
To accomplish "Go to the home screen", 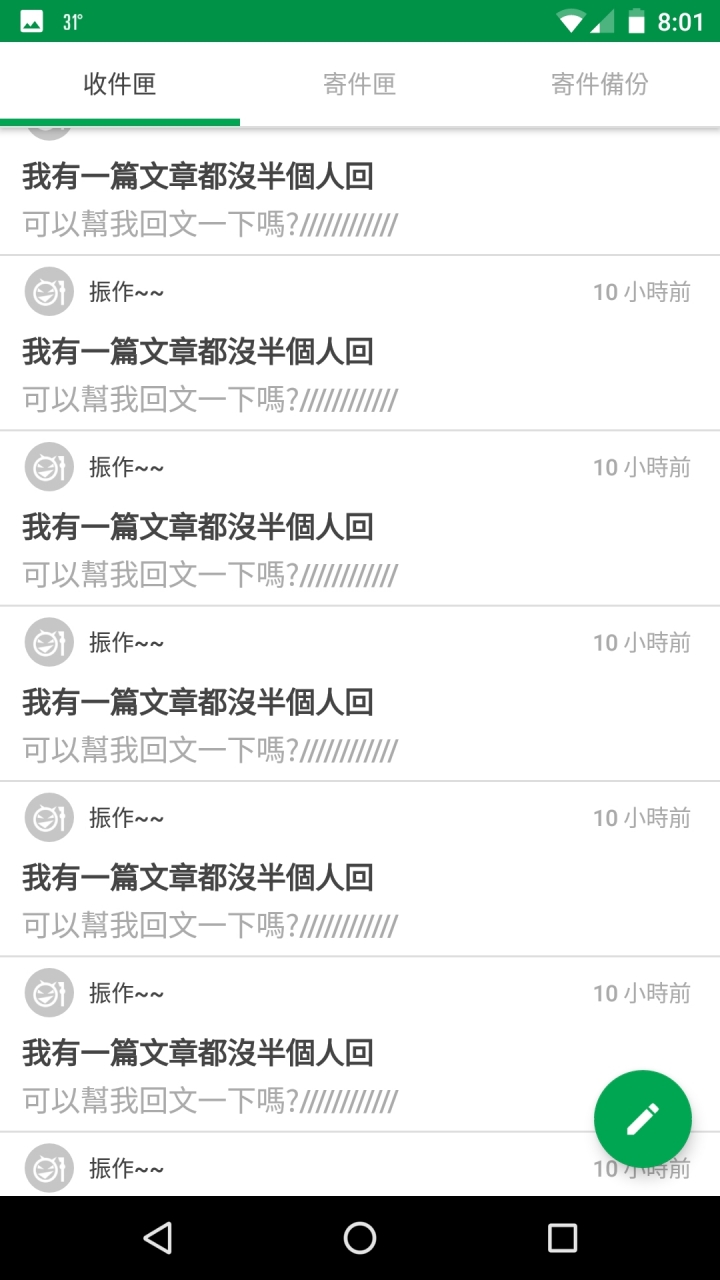I will pyautogui.click(x=360, y=1238).
